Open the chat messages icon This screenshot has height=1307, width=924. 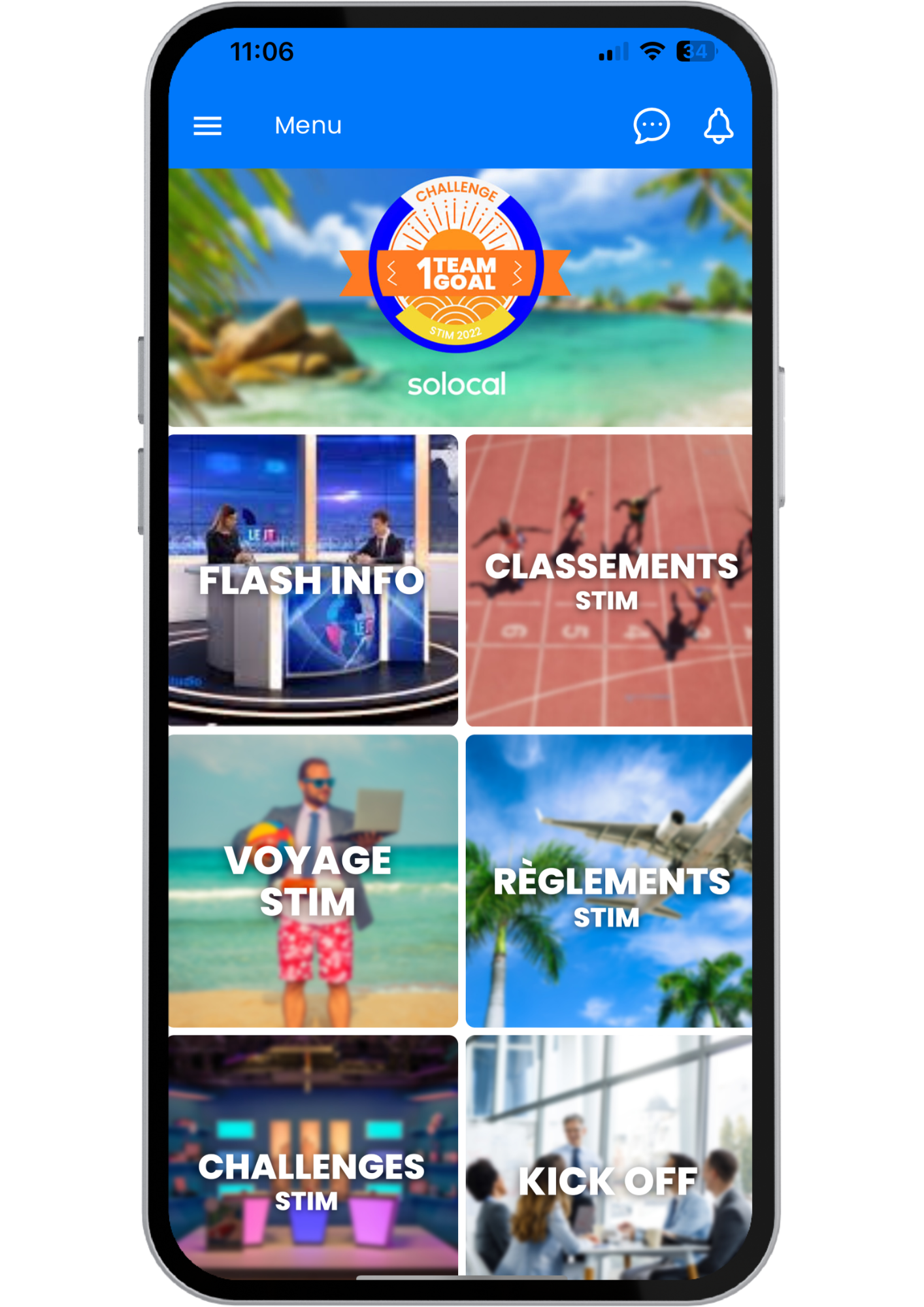[651, 125]
